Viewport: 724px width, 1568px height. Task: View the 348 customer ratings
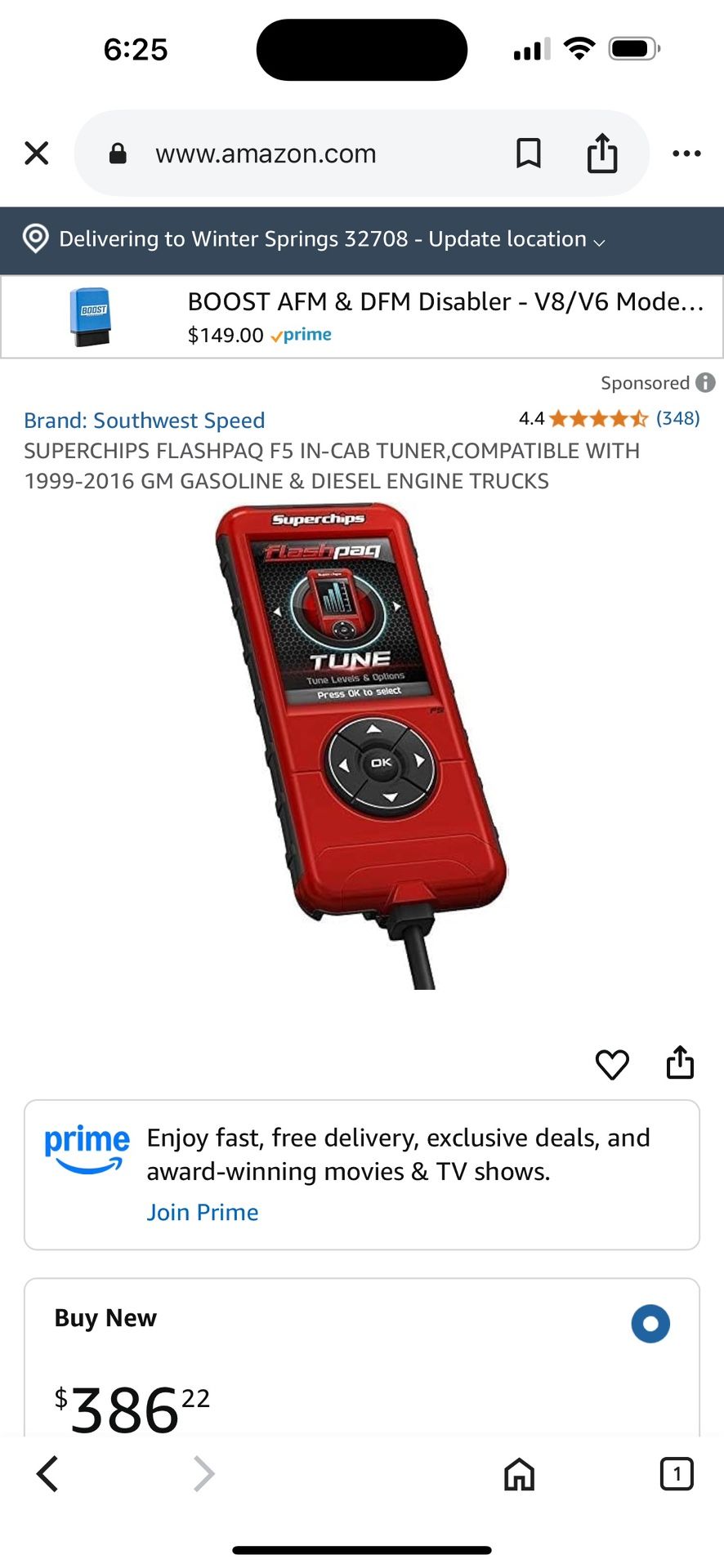tap(677, 419)
